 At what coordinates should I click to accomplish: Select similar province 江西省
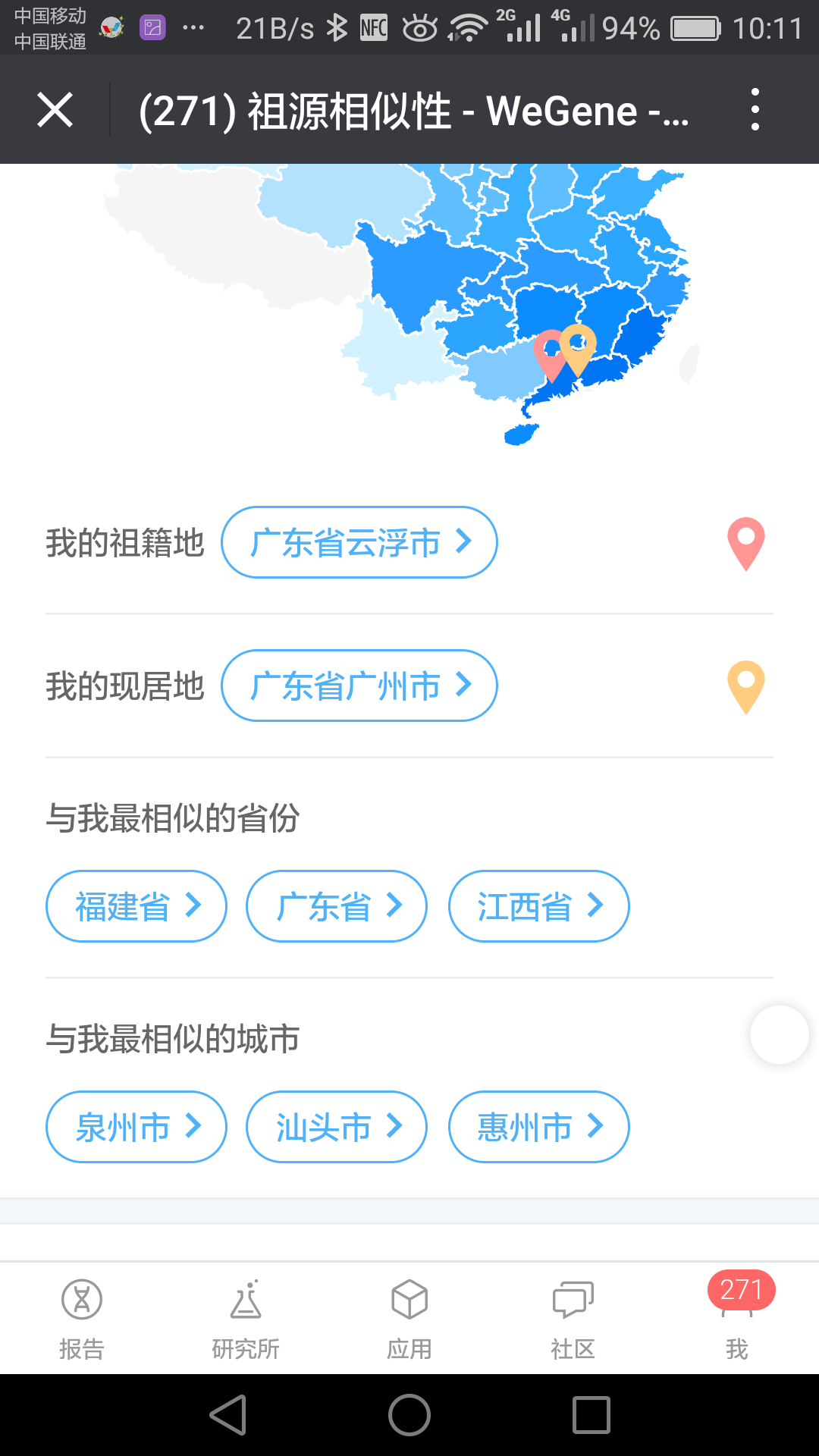pos(539,906)
